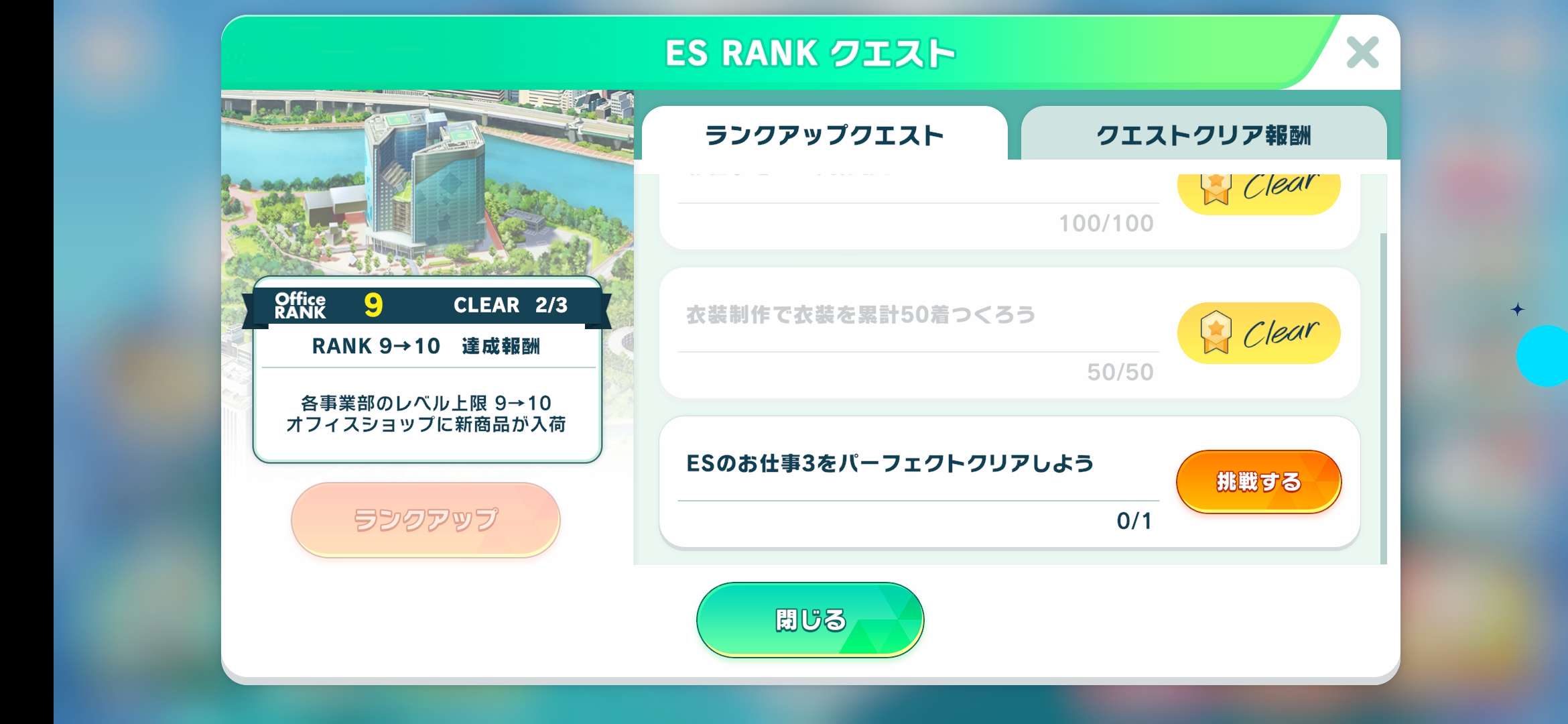Close the ES RANK quest dialog
The height and width of the screenshot is (724, 1568).
1362,52
